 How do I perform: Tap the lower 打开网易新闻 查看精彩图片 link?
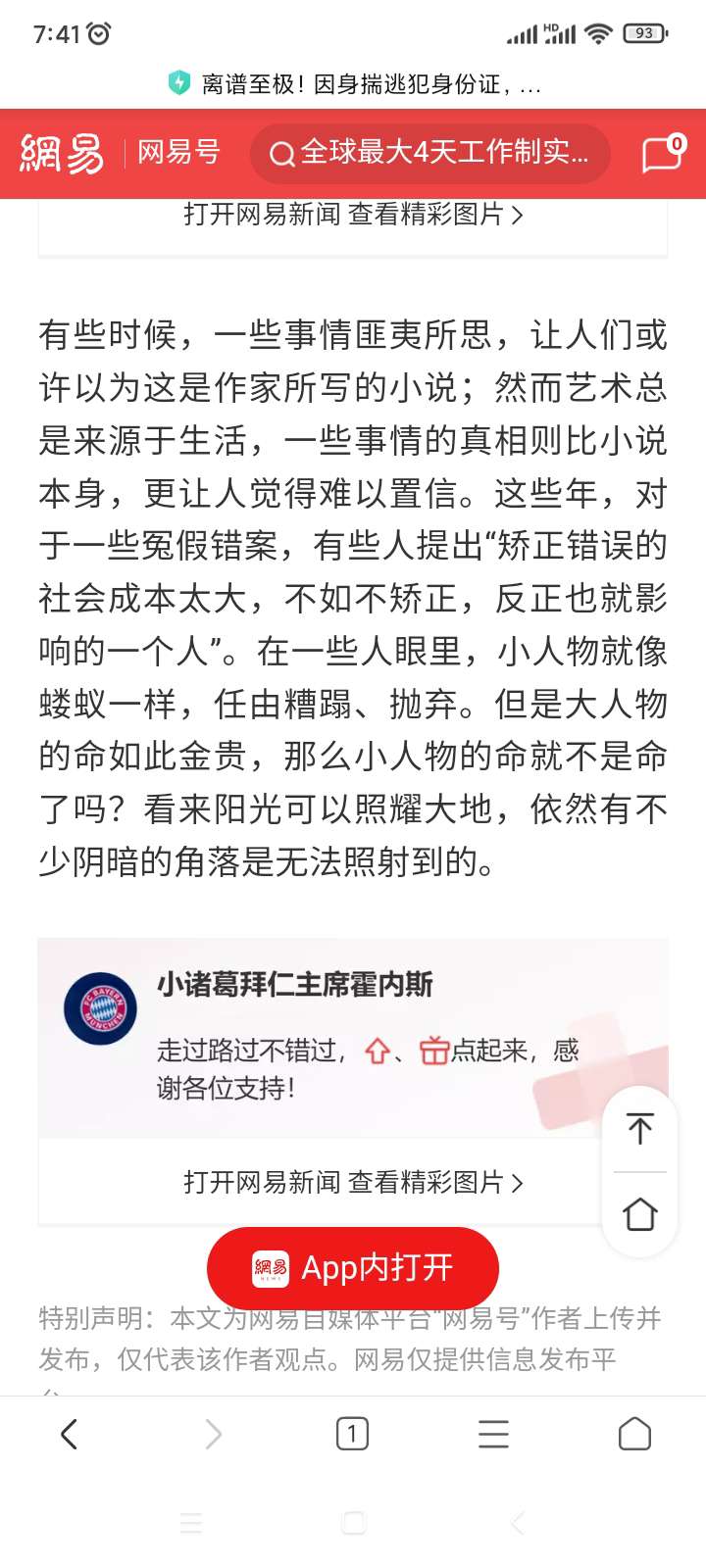click(x=353, y=1183)
